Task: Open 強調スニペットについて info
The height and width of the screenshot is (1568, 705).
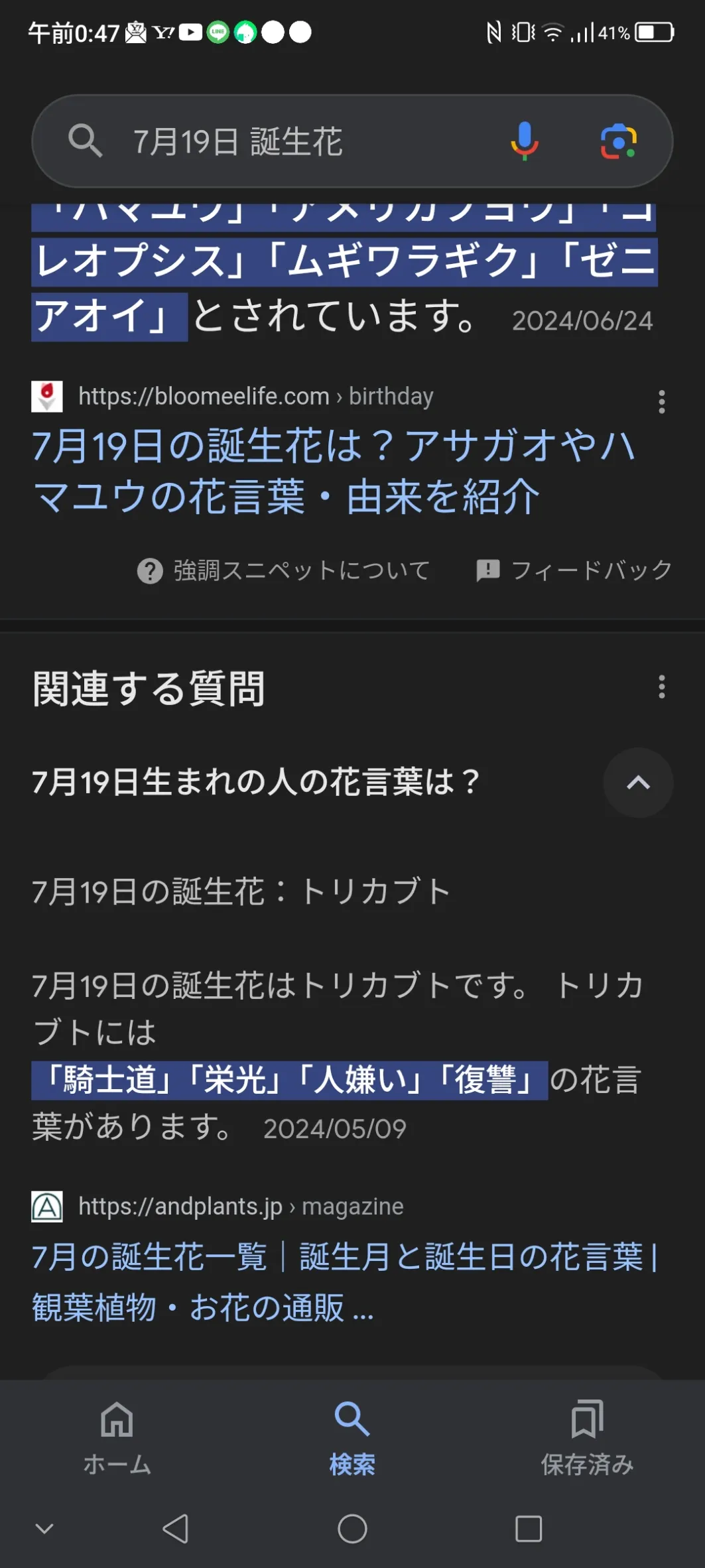Action: click(x=284, y=570)
